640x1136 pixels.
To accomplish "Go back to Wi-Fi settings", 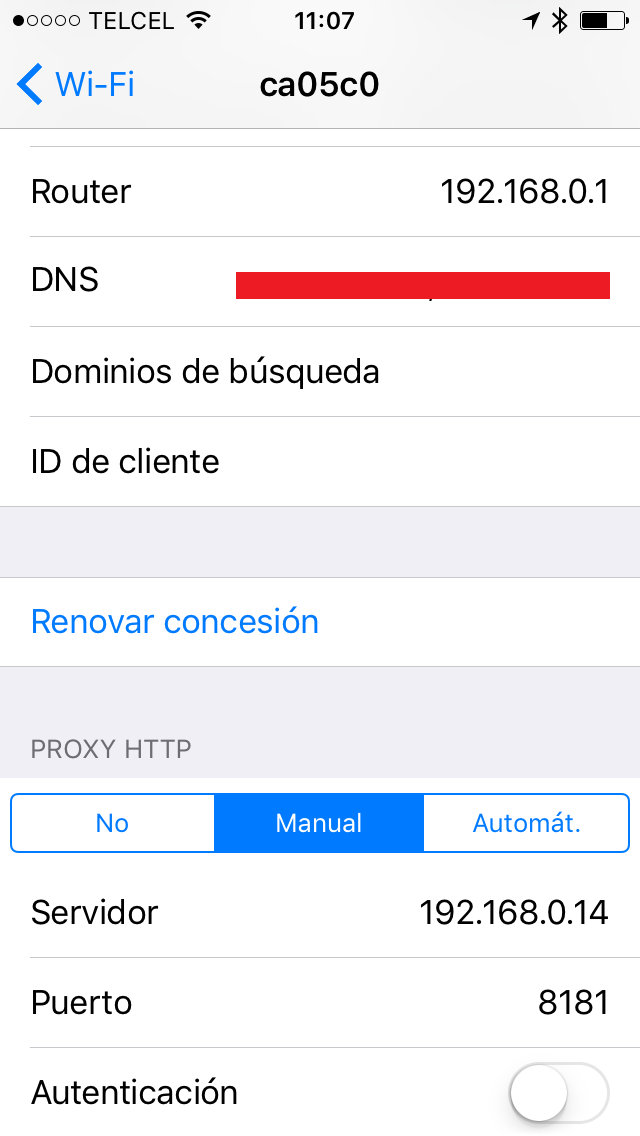I will point(75,84).
